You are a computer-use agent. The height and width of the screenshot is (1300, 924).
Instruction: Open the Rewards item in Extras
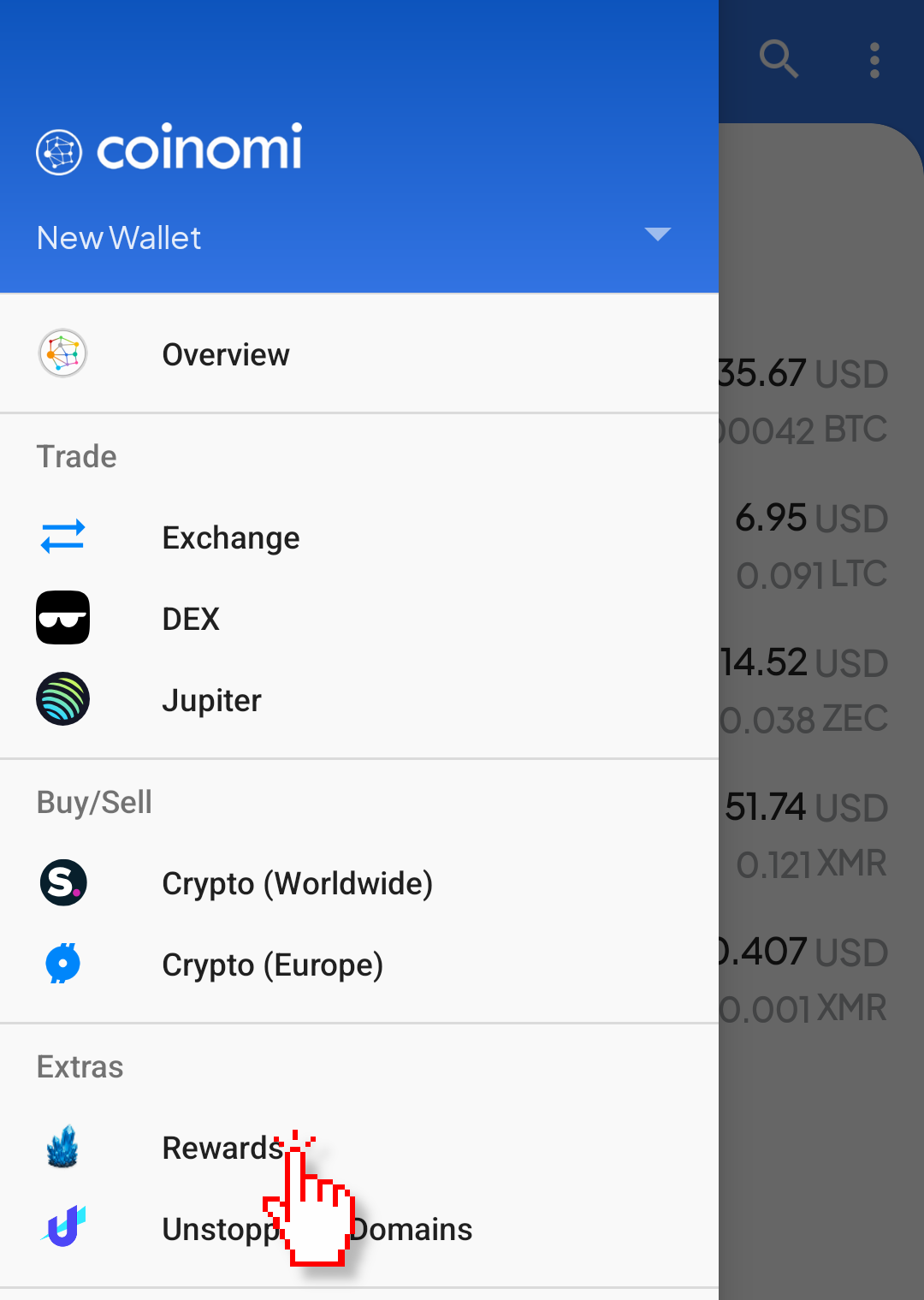pyautogui.click(x=222, y=1148)
